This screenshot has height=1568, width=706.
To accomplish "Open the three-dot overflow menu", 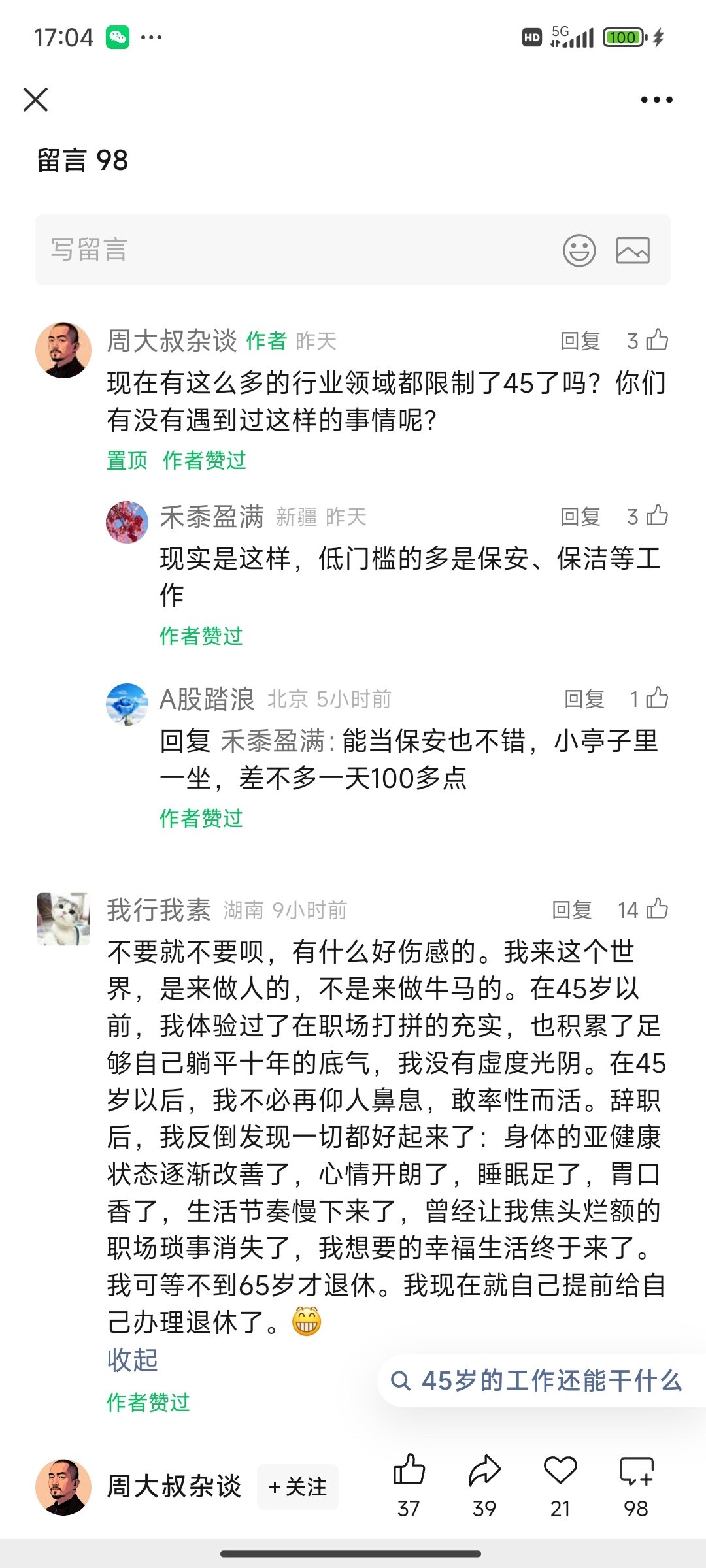I will point(656,100).
